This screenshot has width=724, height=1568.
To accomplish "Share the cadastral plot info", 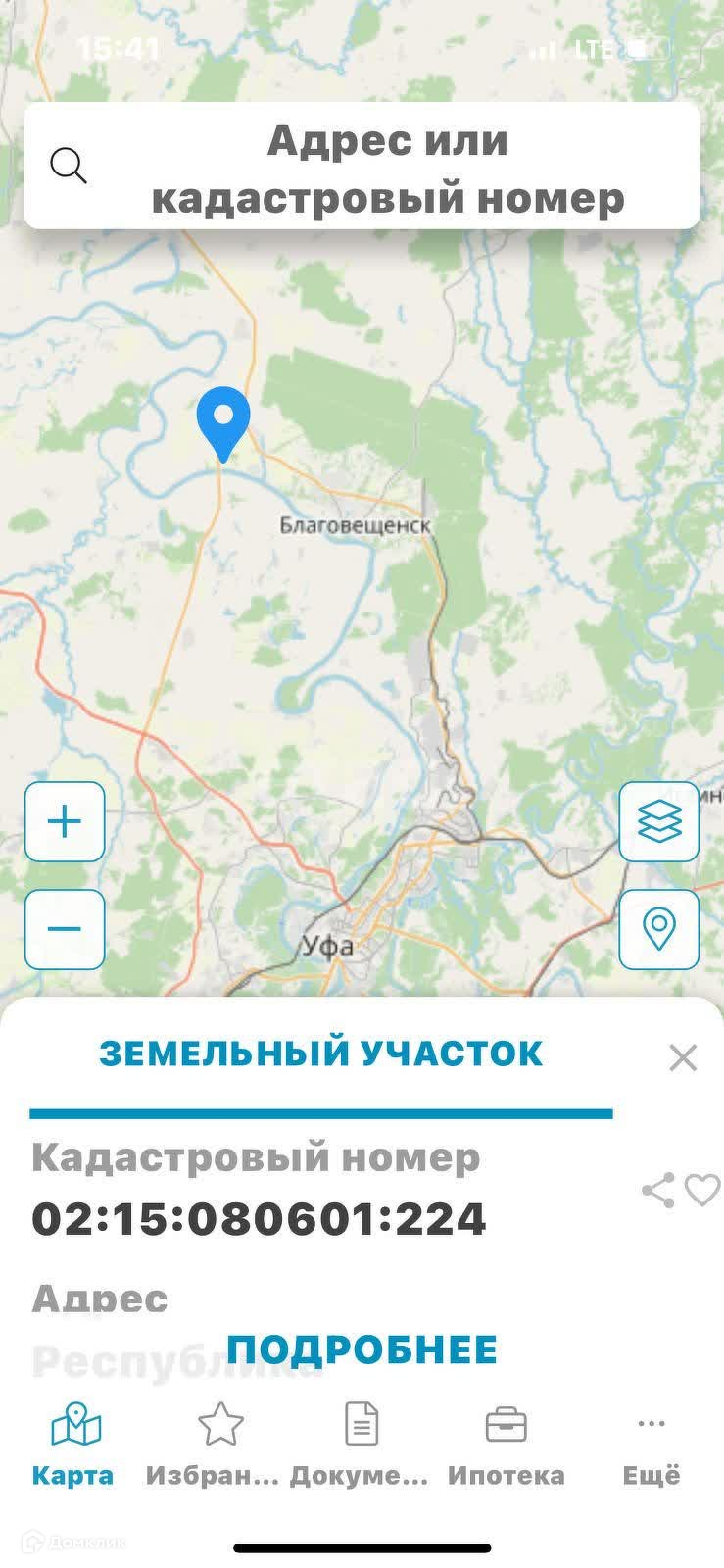I will point(658,1191).
